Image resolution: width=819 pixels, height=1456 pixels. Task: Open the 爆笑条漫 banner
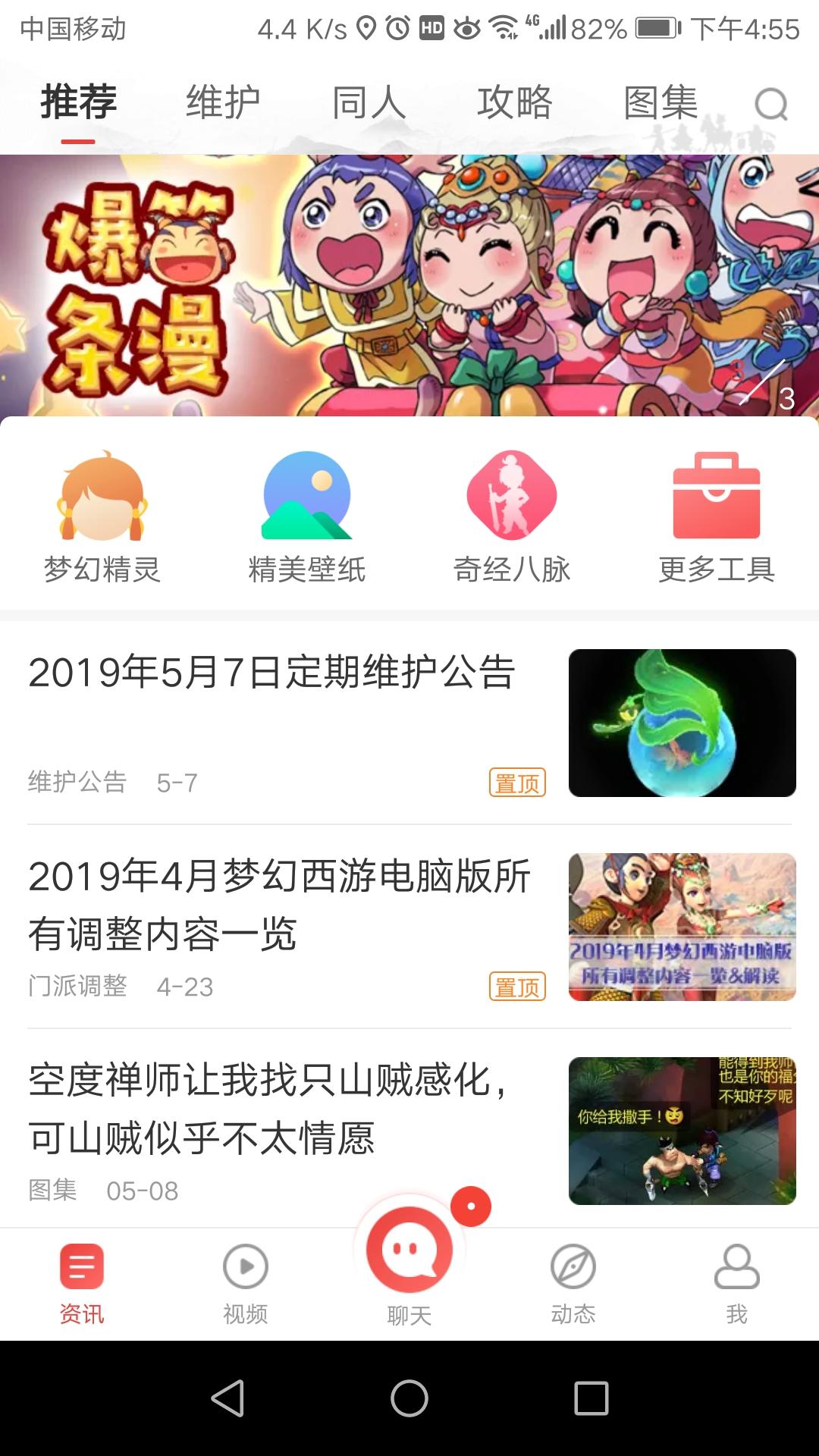[x=409, y=285]
